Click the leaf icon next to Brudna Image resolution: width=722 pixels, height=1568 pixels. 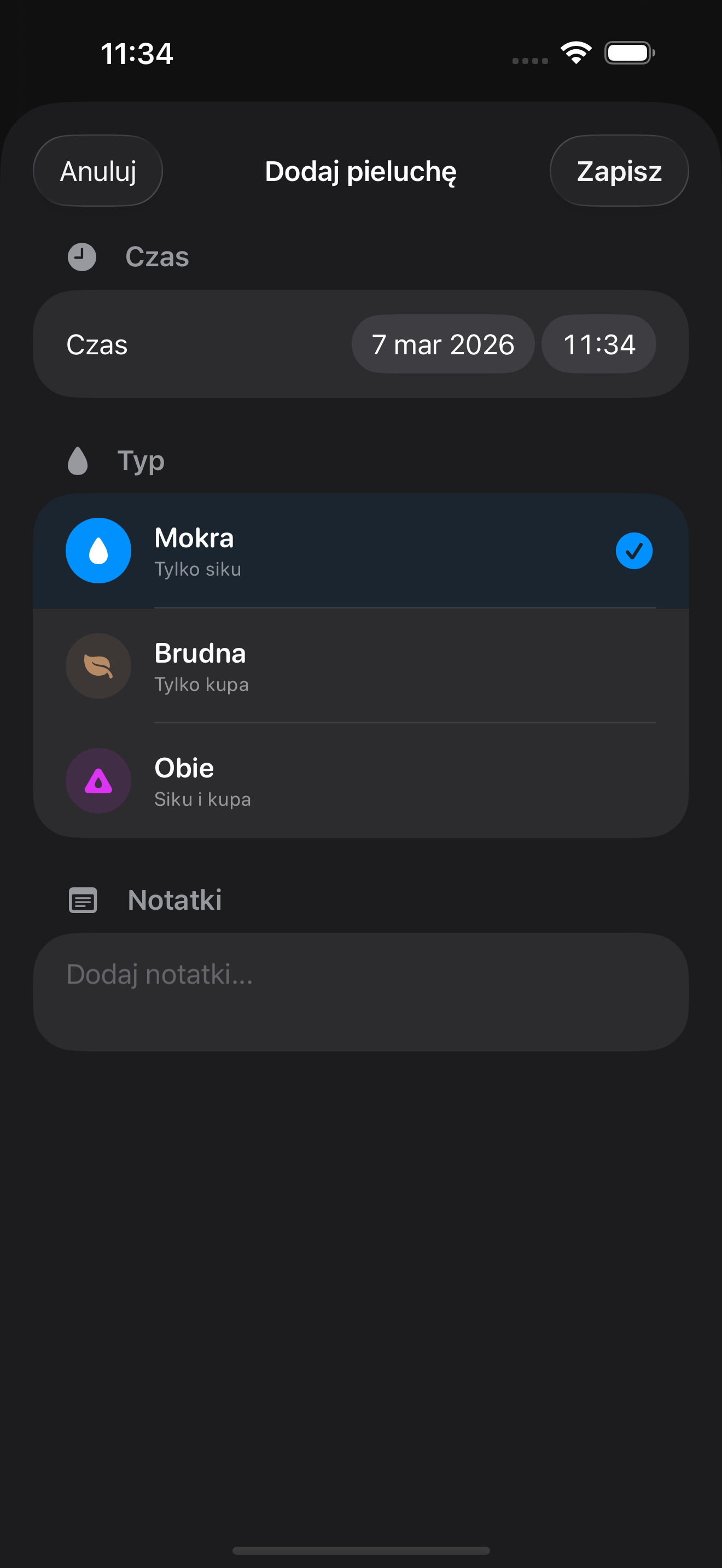click(98, 666)
